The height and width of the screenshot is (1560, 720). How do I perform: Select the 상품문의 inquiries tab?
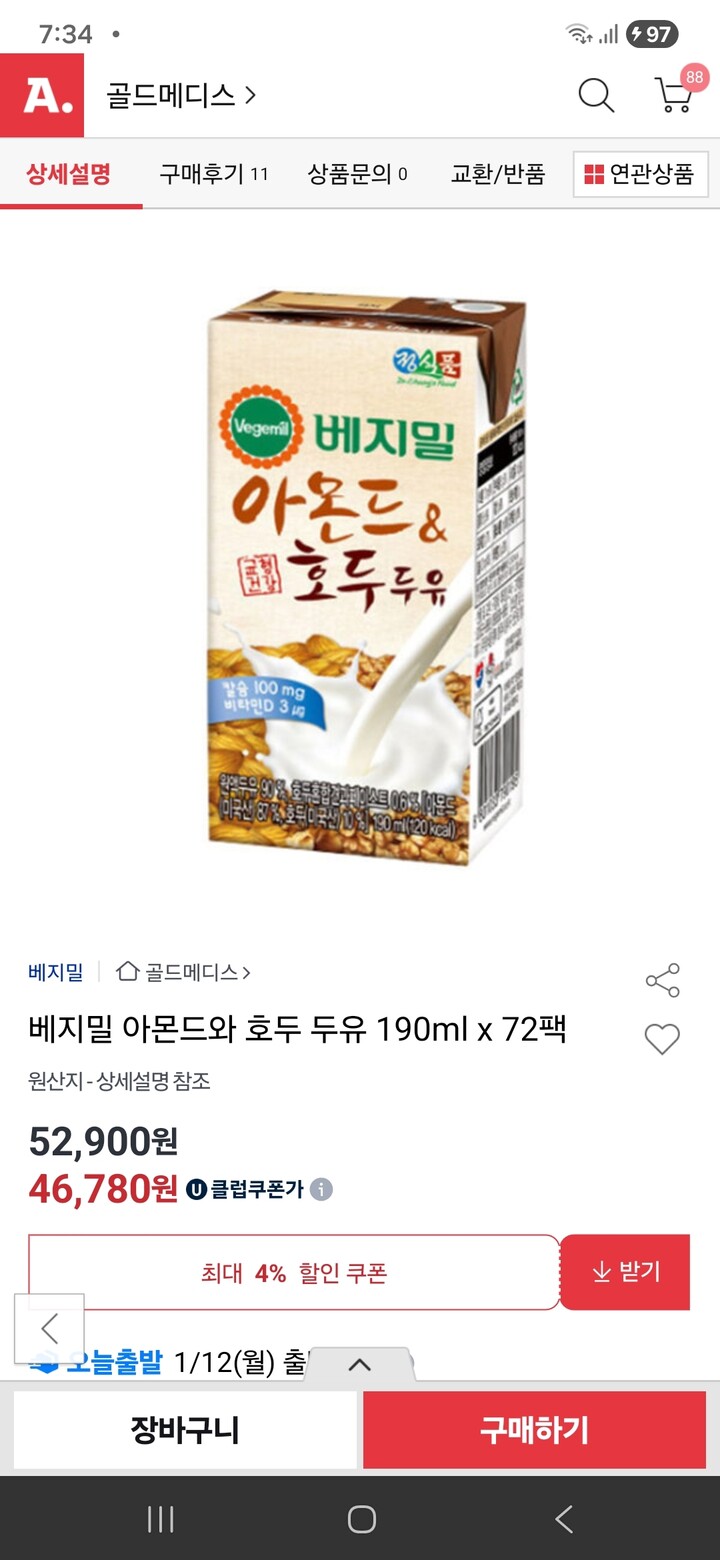click(x=358, y=173)
